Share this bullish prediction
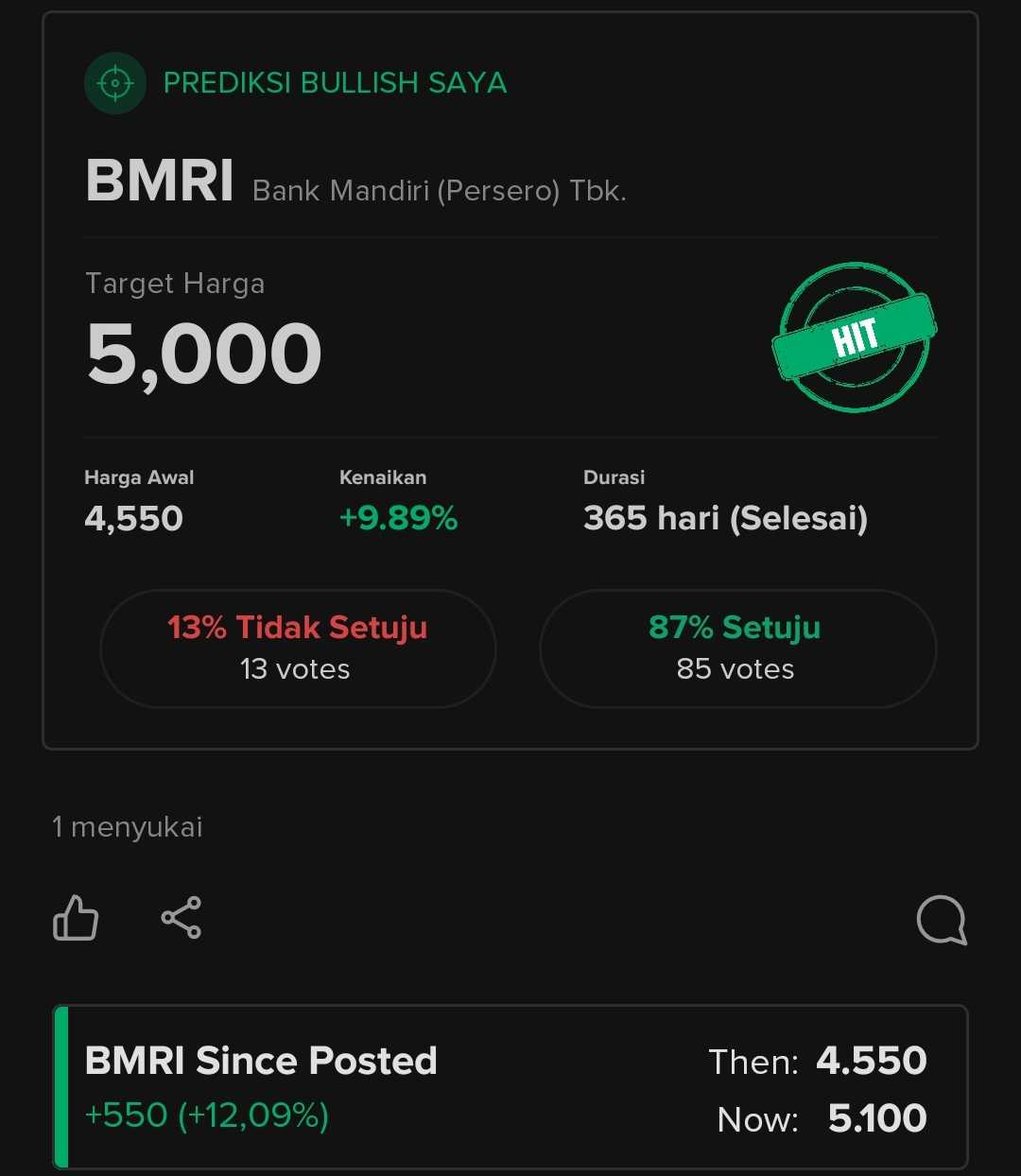The image size is (1021, 1176). (181, 918)
